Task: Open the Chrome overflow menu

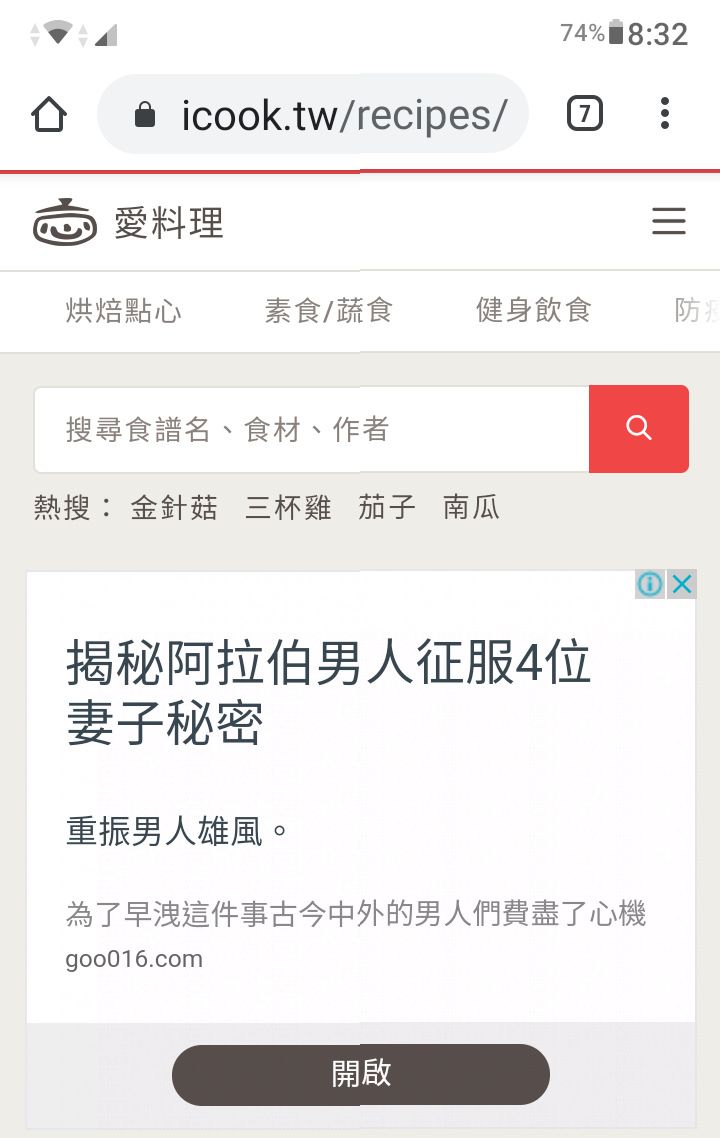Action: point(665,114)
